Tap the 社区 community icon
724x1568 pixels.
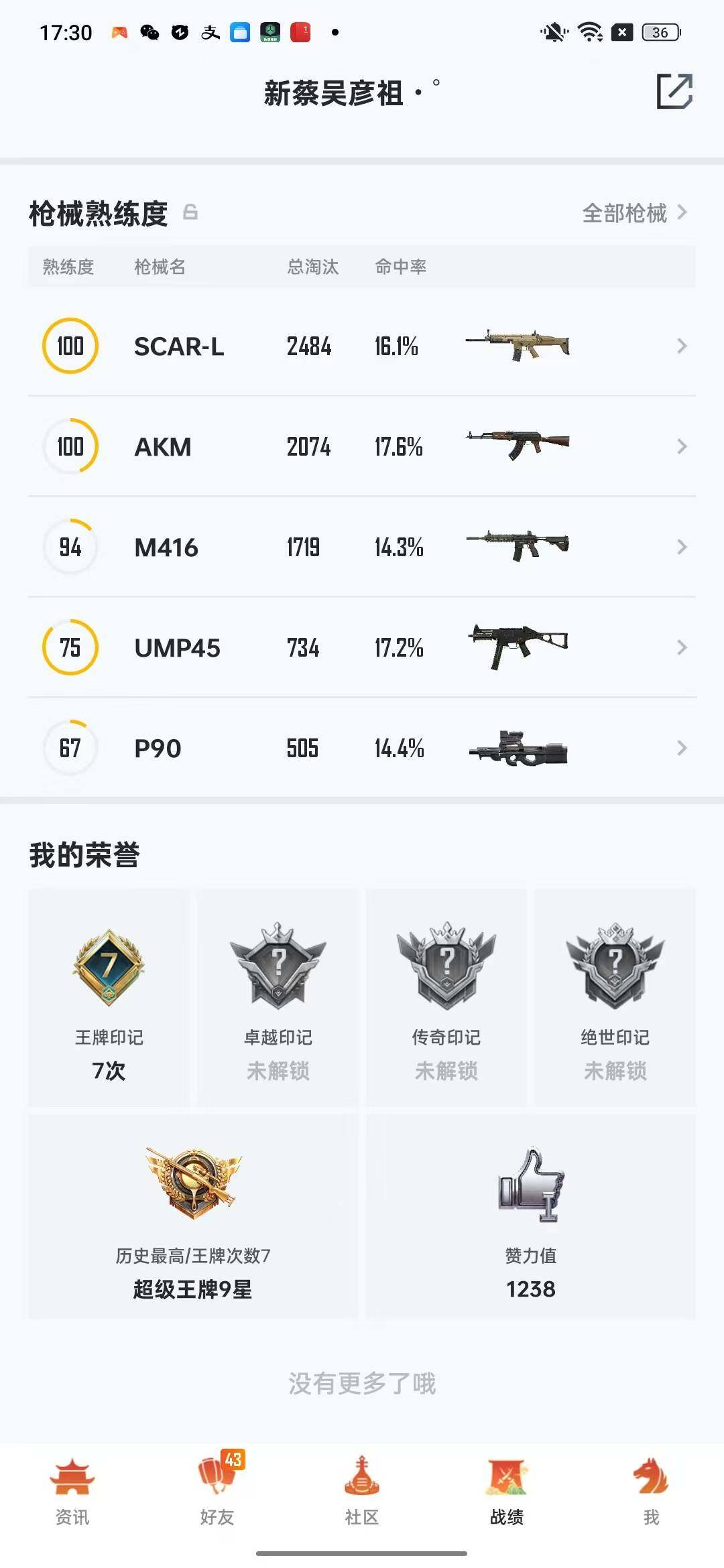pos(362,1478)
